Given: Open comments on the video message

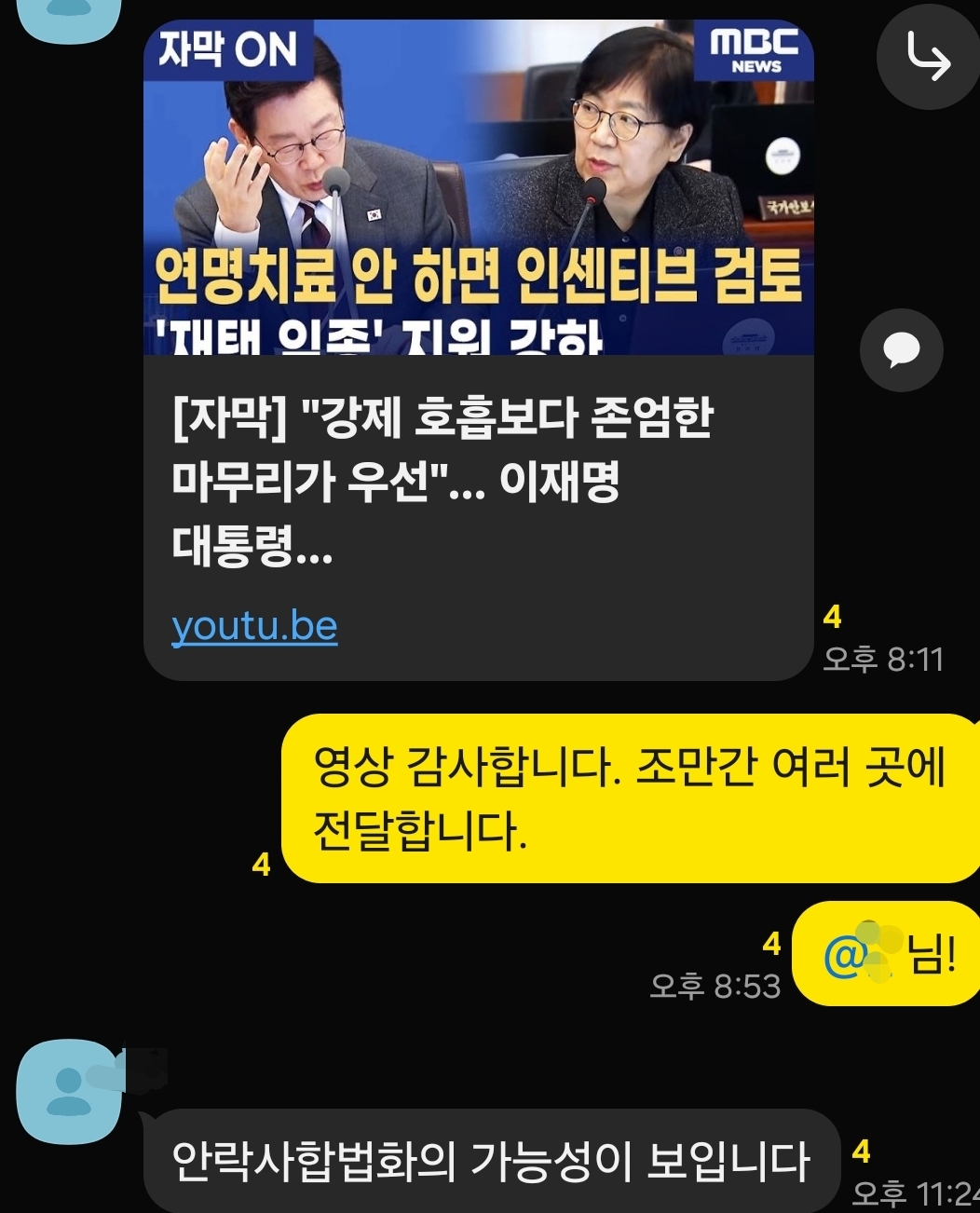Looking at the screenshot, I should point(901,350).
